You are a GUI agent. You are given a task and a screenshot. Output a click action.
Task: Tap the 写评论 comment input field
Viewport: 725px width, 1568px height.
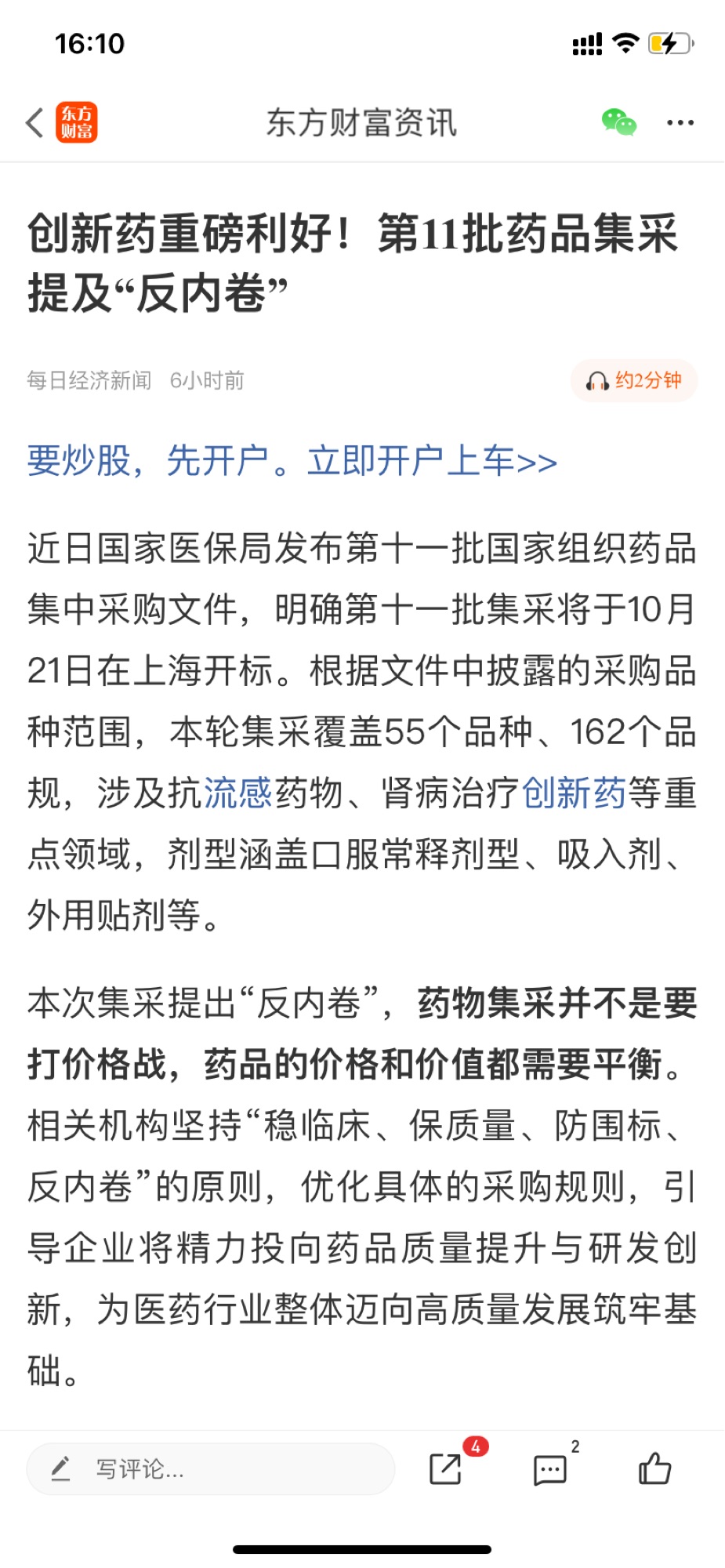pos(210,1468)
